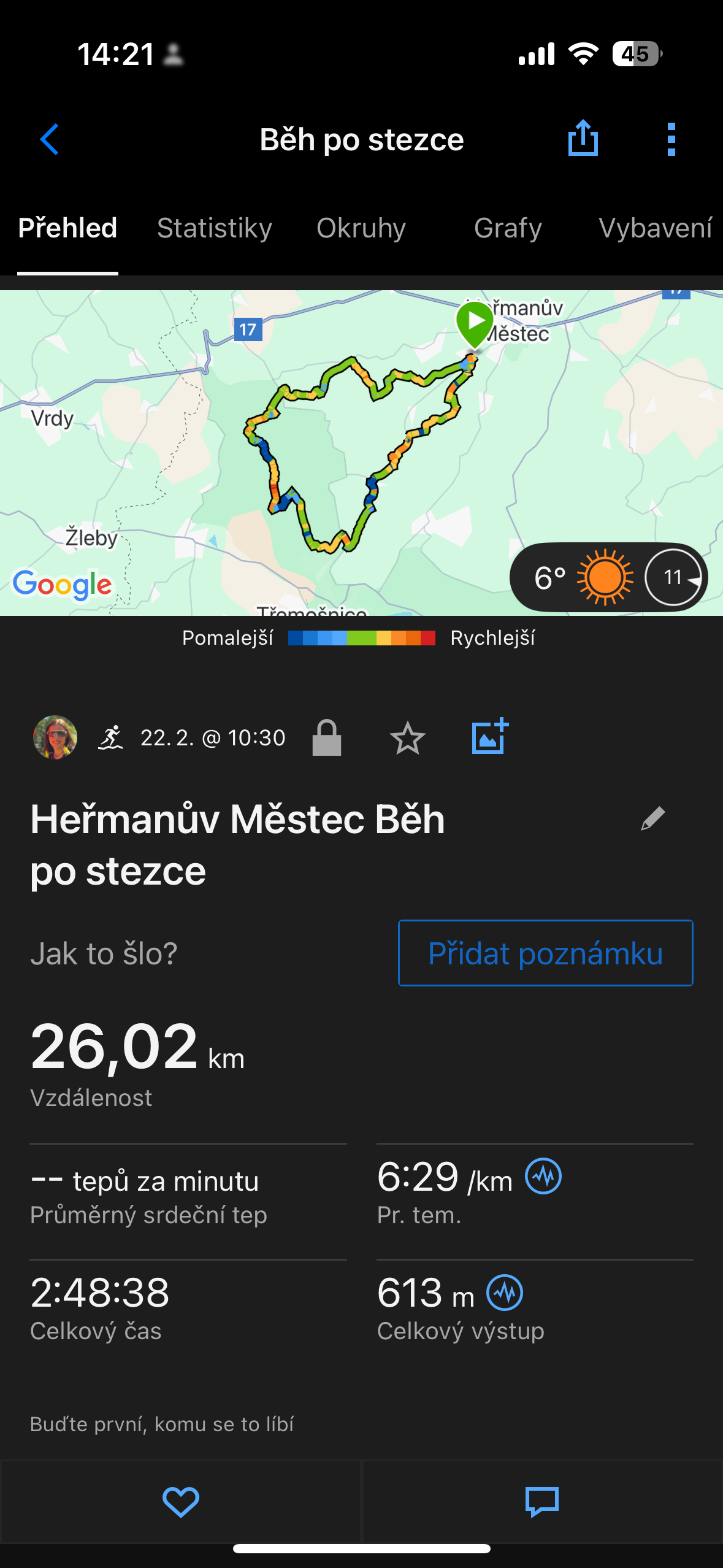723x1568 pixels.
Task: Open the info icon next to 613 m
Action: (x=505, y=1292)
